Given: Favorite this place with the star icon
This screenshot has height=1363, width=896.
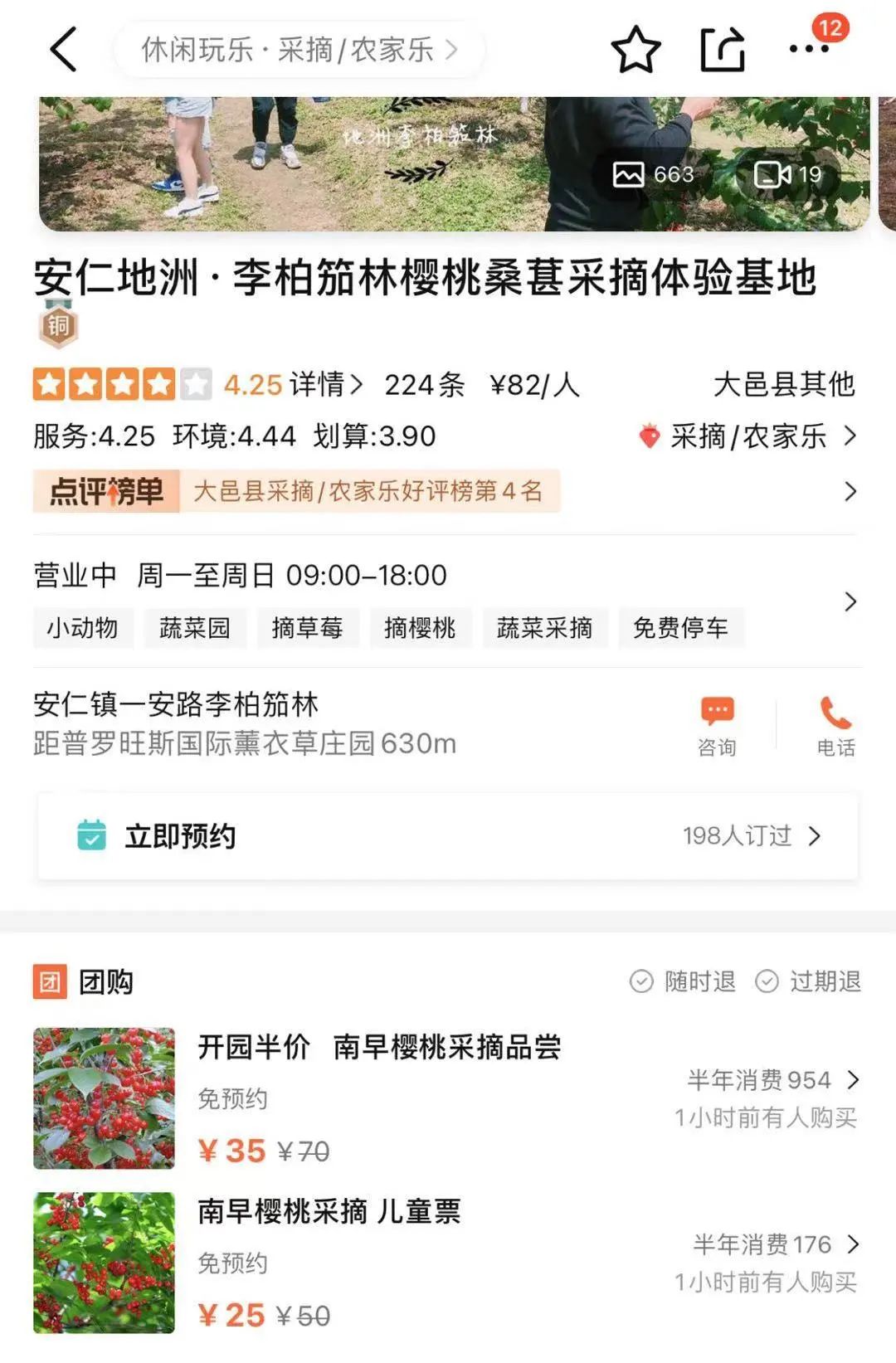Looking at the screenshot, I should (635, 50).
